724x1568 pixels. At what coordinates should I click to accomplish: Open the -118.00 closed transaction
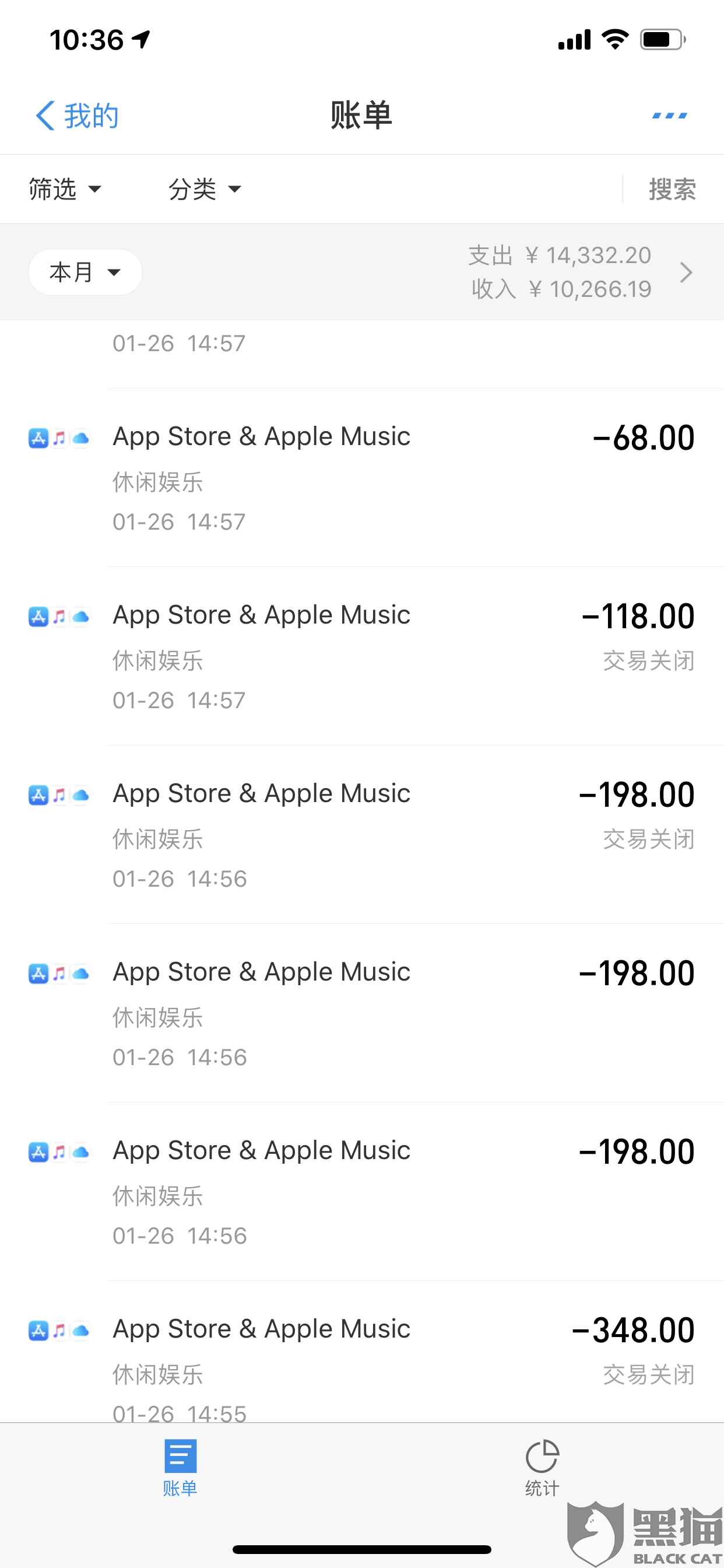click(x=362, y=656)
